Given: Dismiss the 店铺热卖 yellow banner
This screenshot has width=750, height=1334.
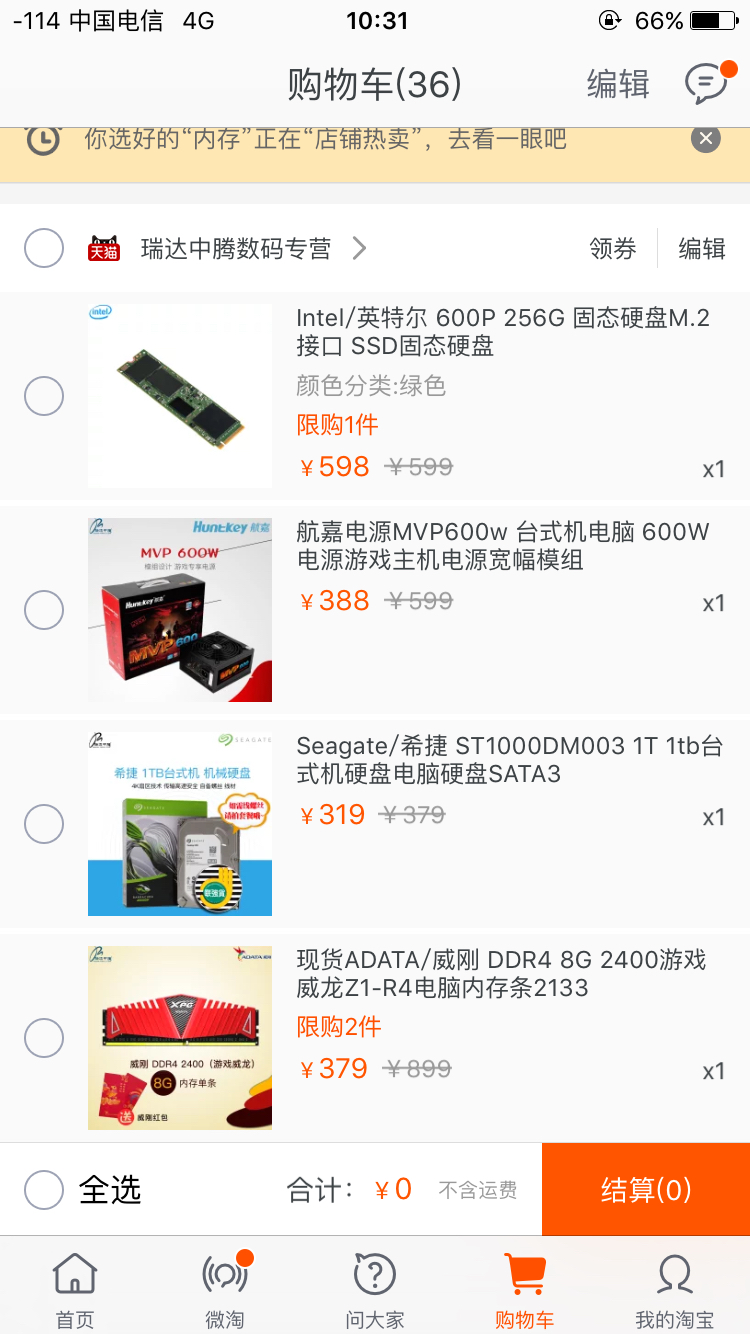Looking at the screenshot, I should tap(705, 139).
